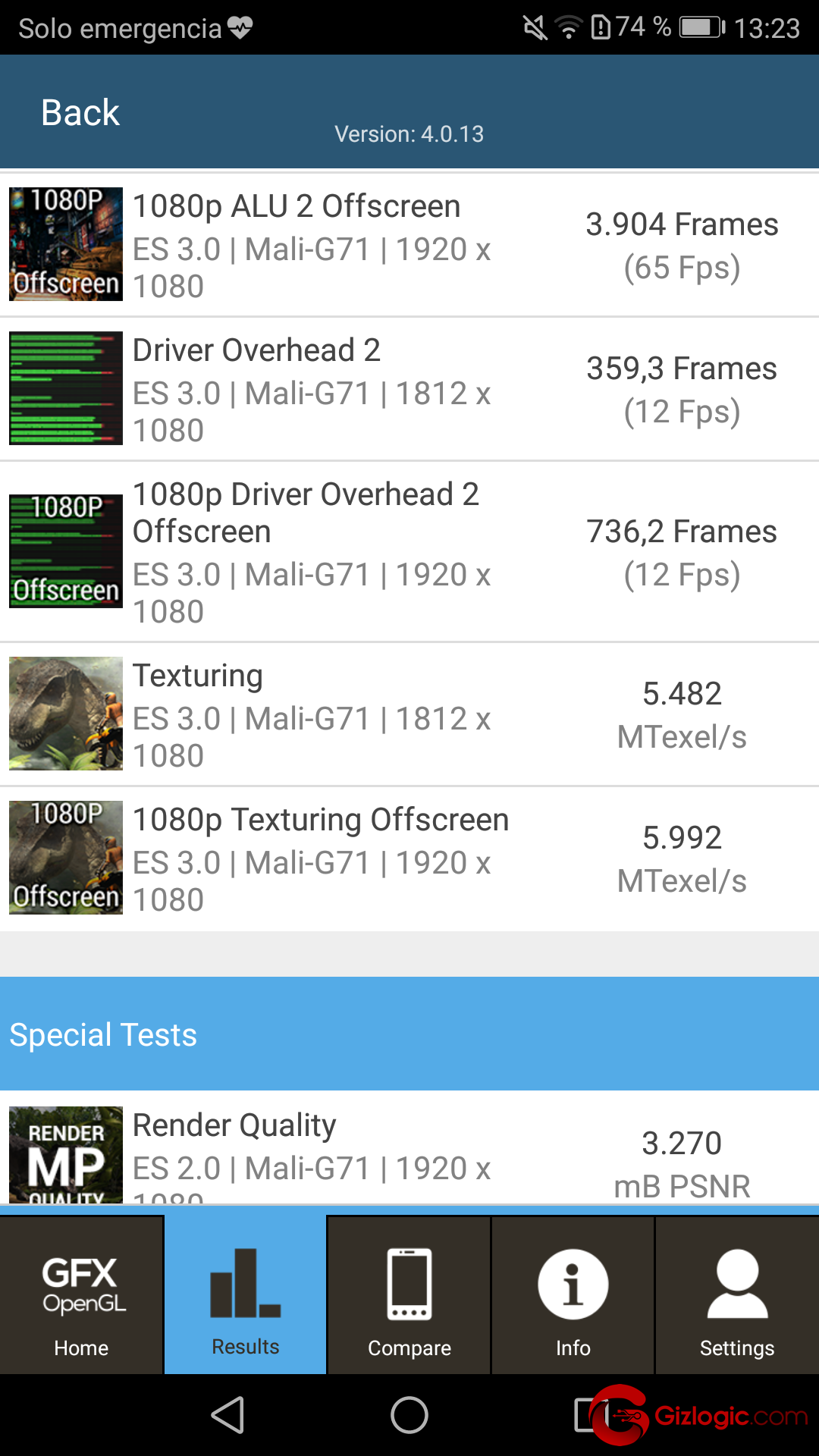
Task: Select the Results tab
Action: (245, 1295)
